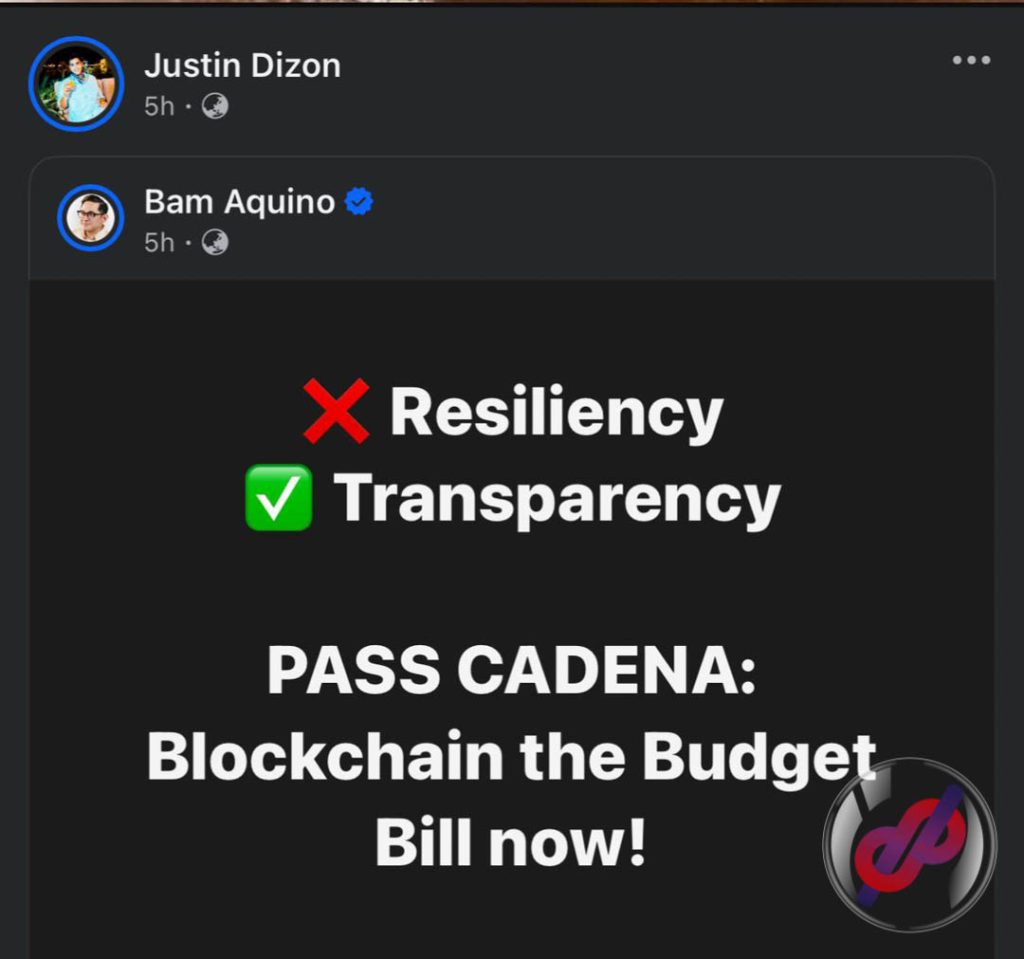1024x959 pixels.
Task: Open Justin Dizon's profile picture
Action: [76, 84]
